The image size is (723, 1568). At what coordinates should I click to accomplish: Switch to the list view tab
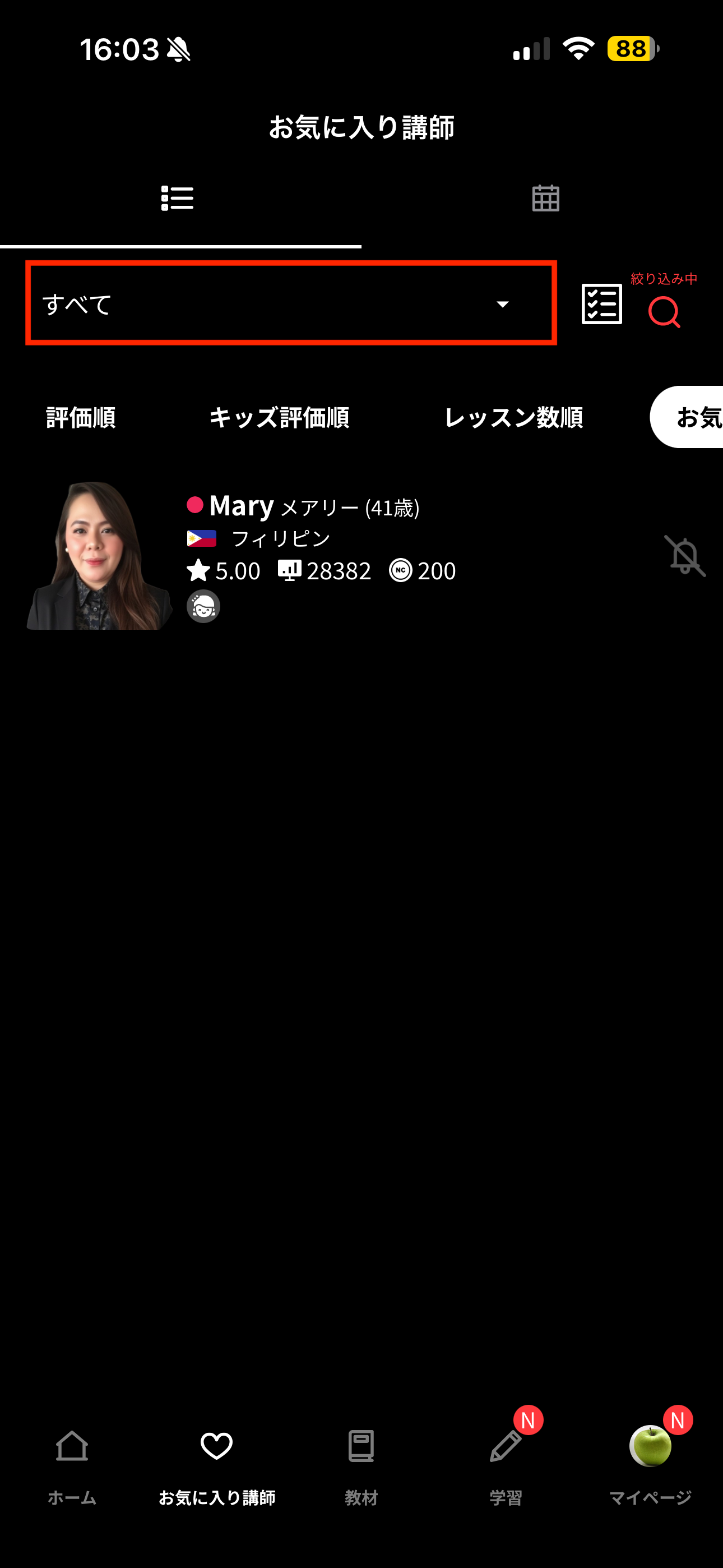[x=177, y=199]
